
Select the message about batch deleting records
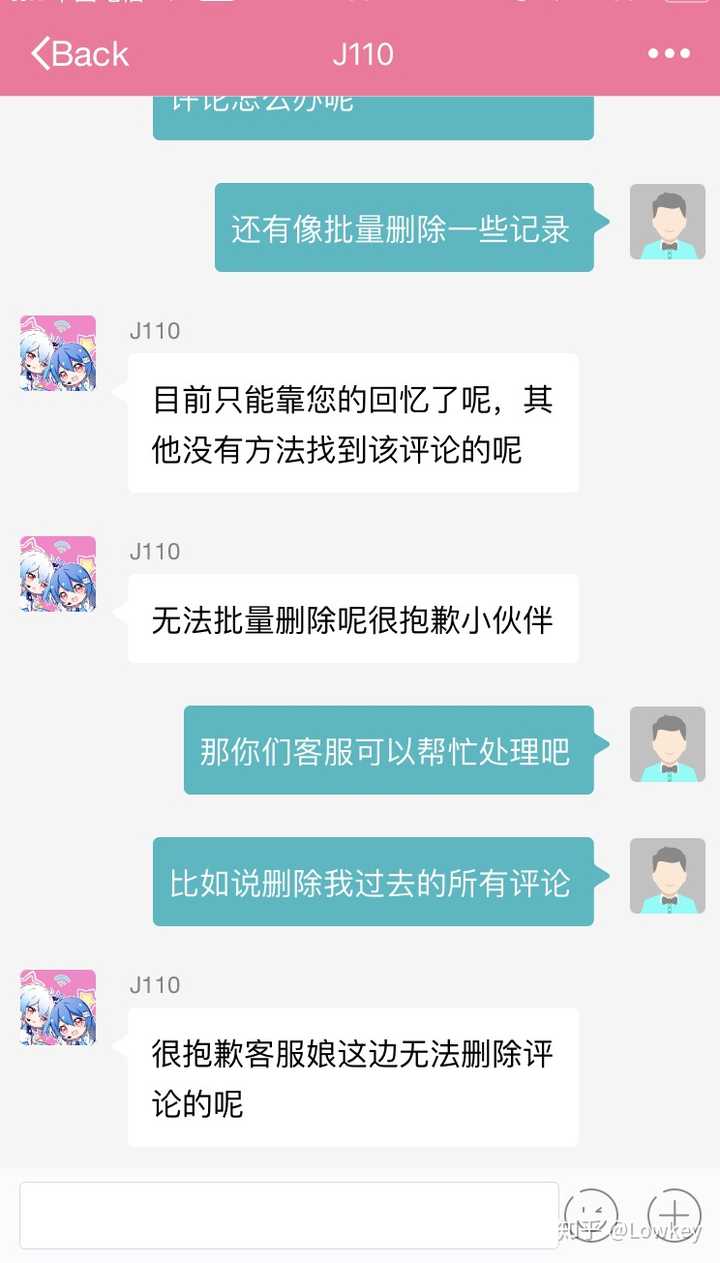coord(403,228)
